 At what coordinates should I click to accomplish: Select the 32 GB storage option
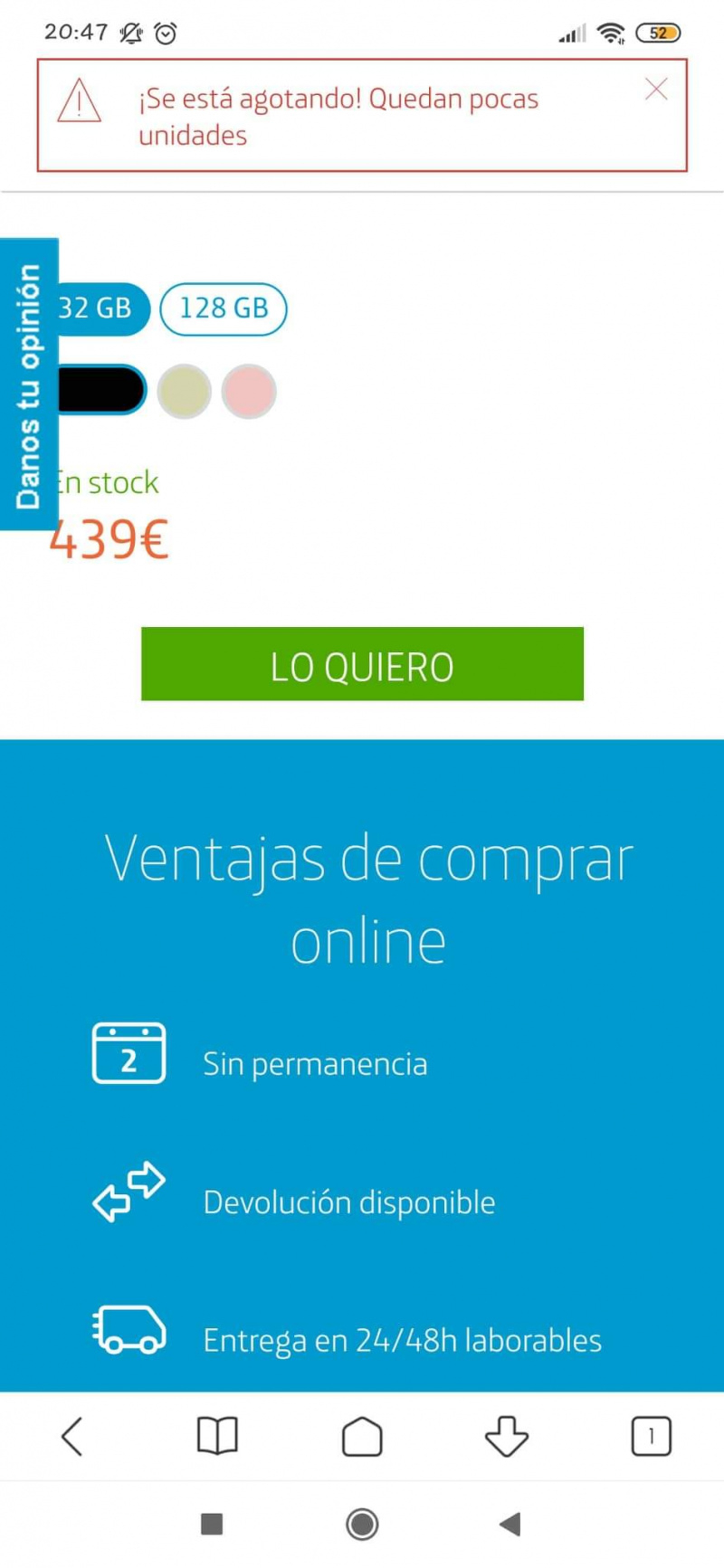(100, 309)
